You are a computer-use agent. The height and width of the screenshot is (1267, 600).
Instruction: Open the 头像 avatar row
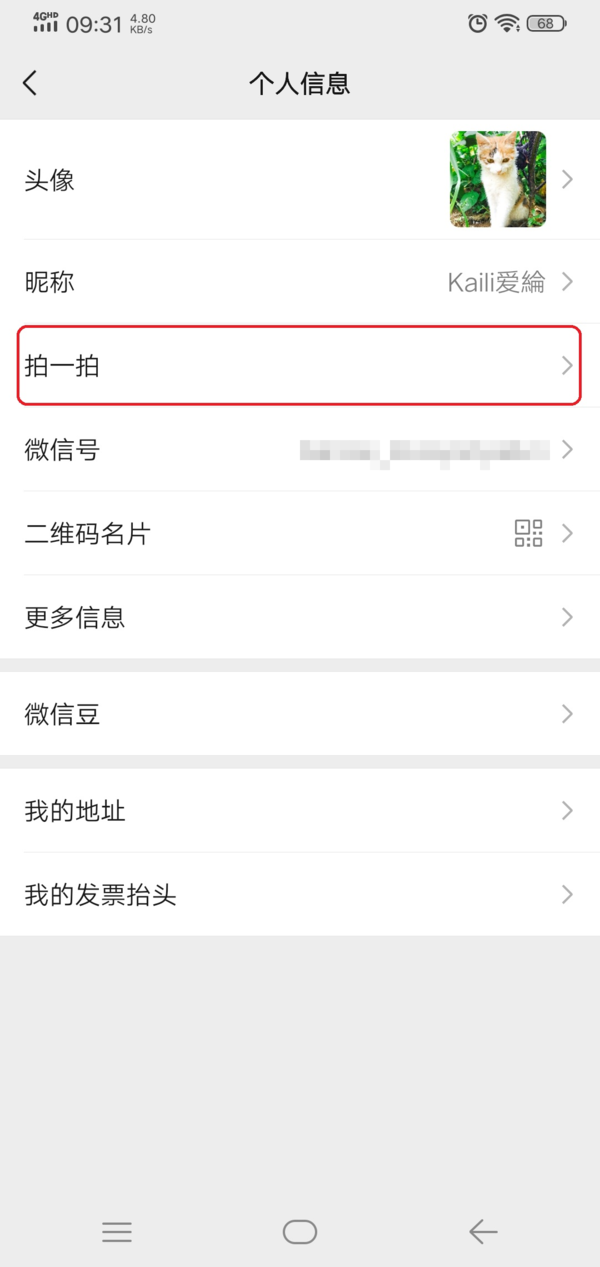point(300,180)
